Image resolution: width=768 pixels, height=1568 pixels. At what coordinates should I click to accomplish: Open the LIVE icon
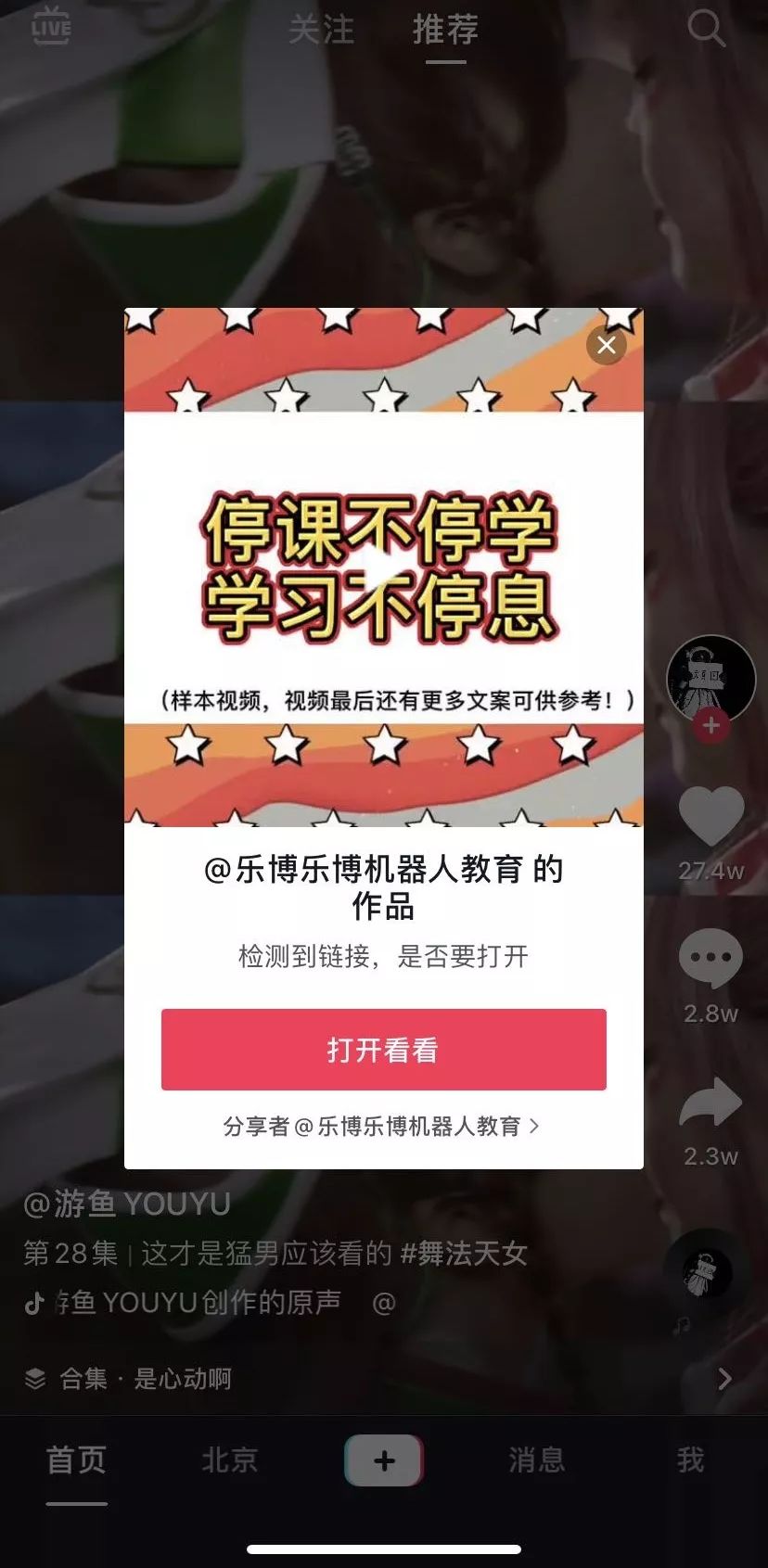click(x=51, y=27)
